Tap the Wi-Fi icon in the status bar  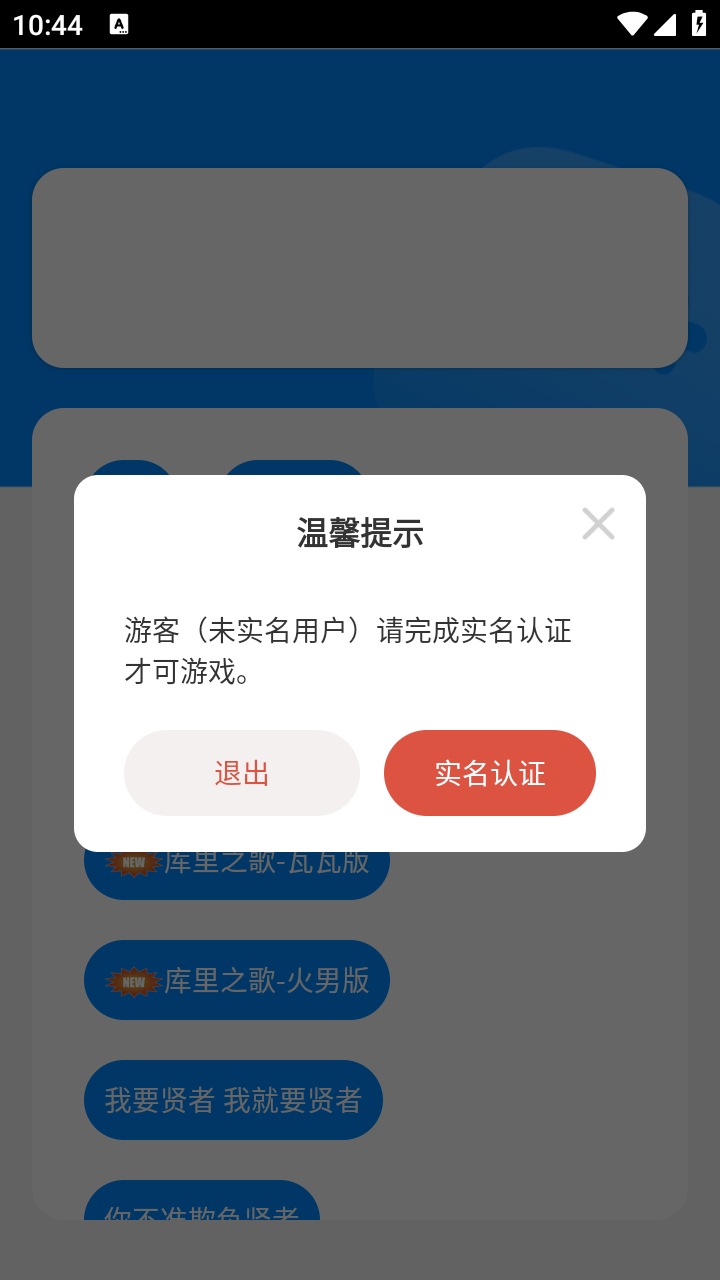click(x=630, y=25)
